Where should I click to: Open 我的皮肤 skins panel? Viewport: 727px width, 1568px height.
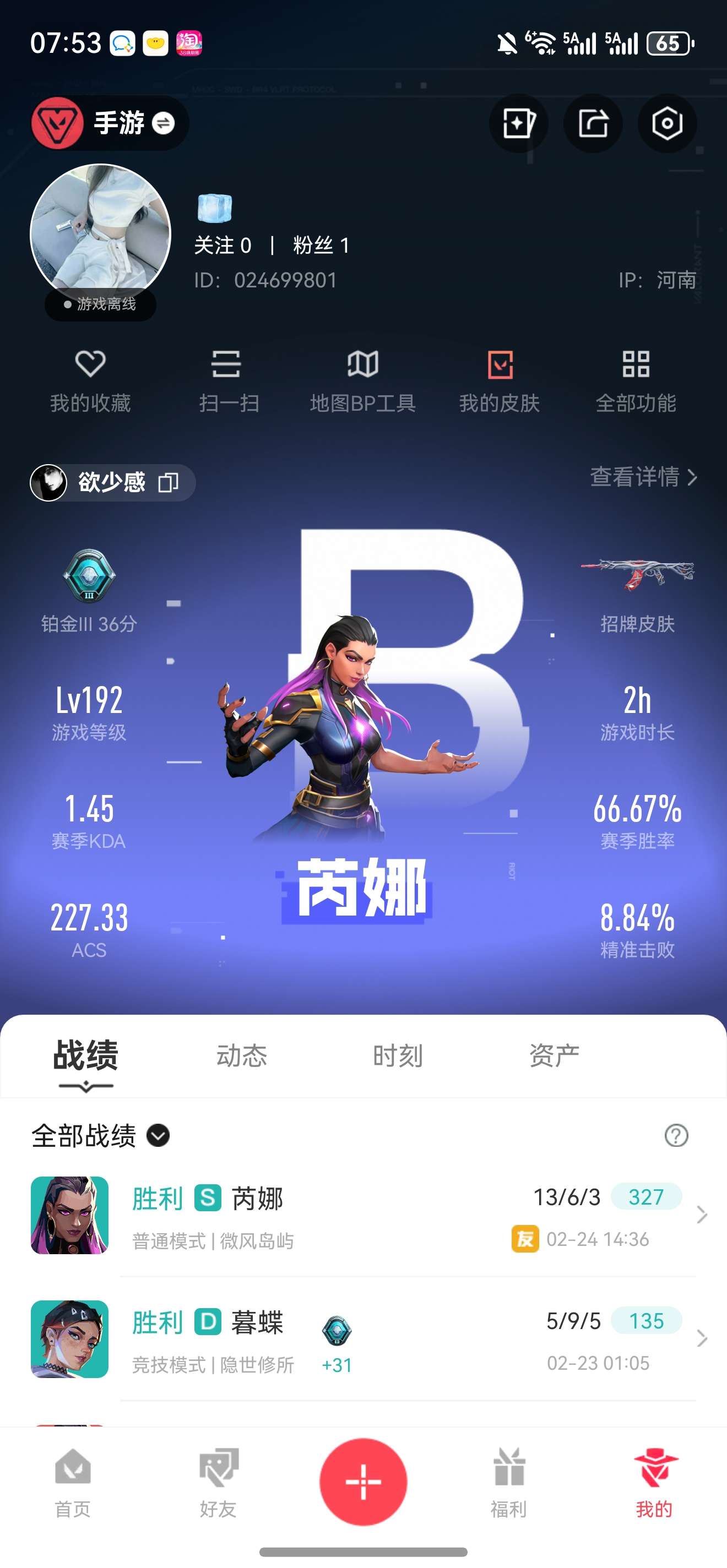coord(500,380)
